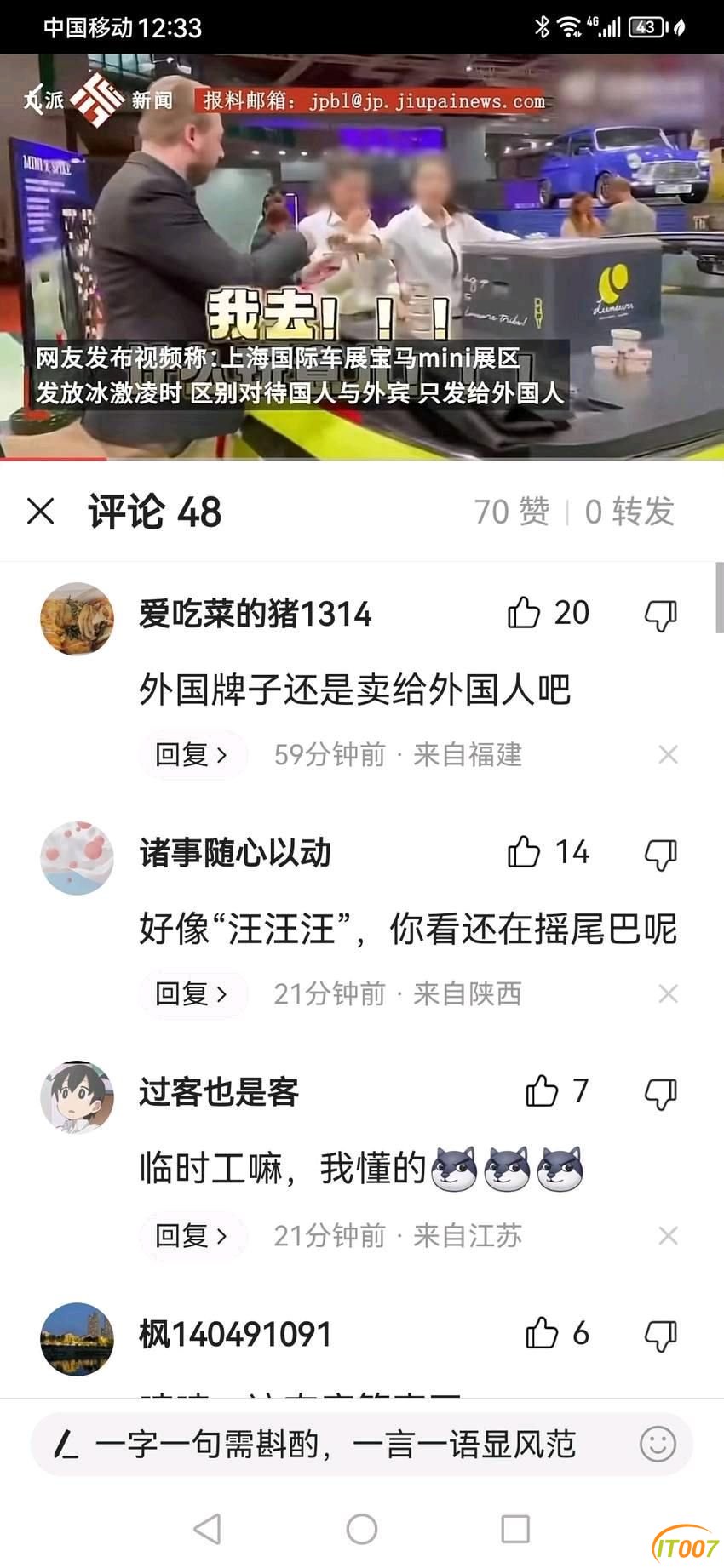The image size is (724, 1568).
Task: Like the comment by 爱吃菜的猪1314
Action: coord(524,613)
